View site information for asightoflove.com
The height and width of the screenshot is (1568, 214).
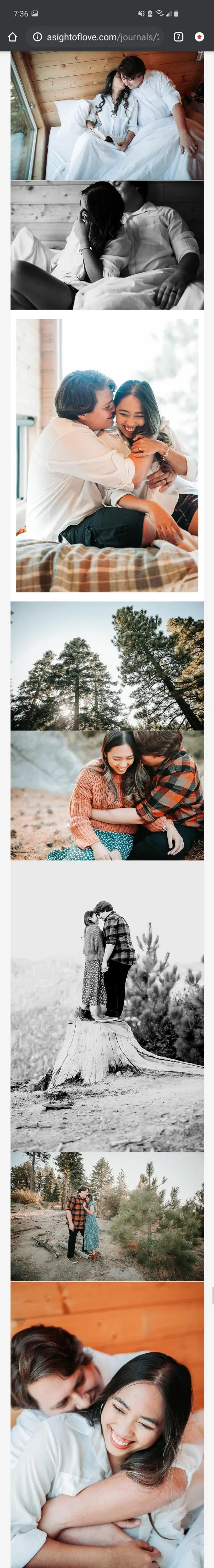click(37, 37)
